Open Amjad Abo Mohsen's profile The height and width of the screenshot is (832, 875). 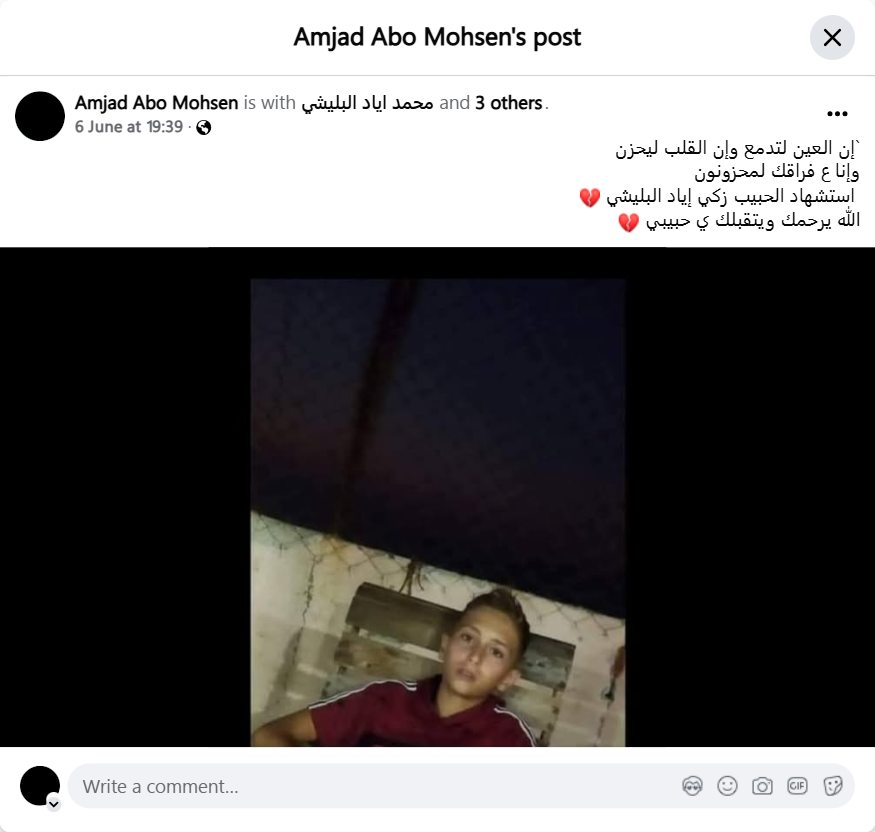(156, 103)
